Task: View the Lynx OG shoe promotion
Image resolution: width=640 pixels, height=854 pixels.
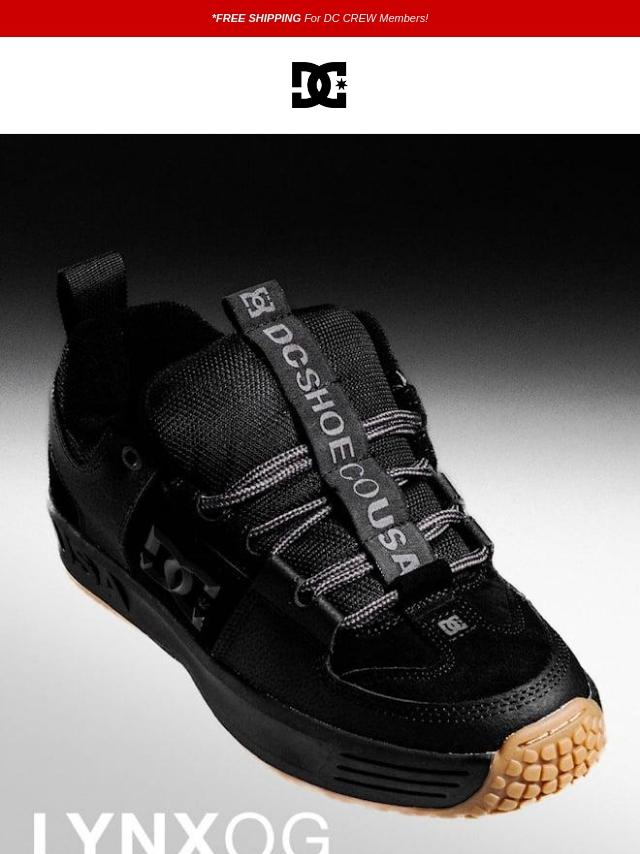Action: 320,500
